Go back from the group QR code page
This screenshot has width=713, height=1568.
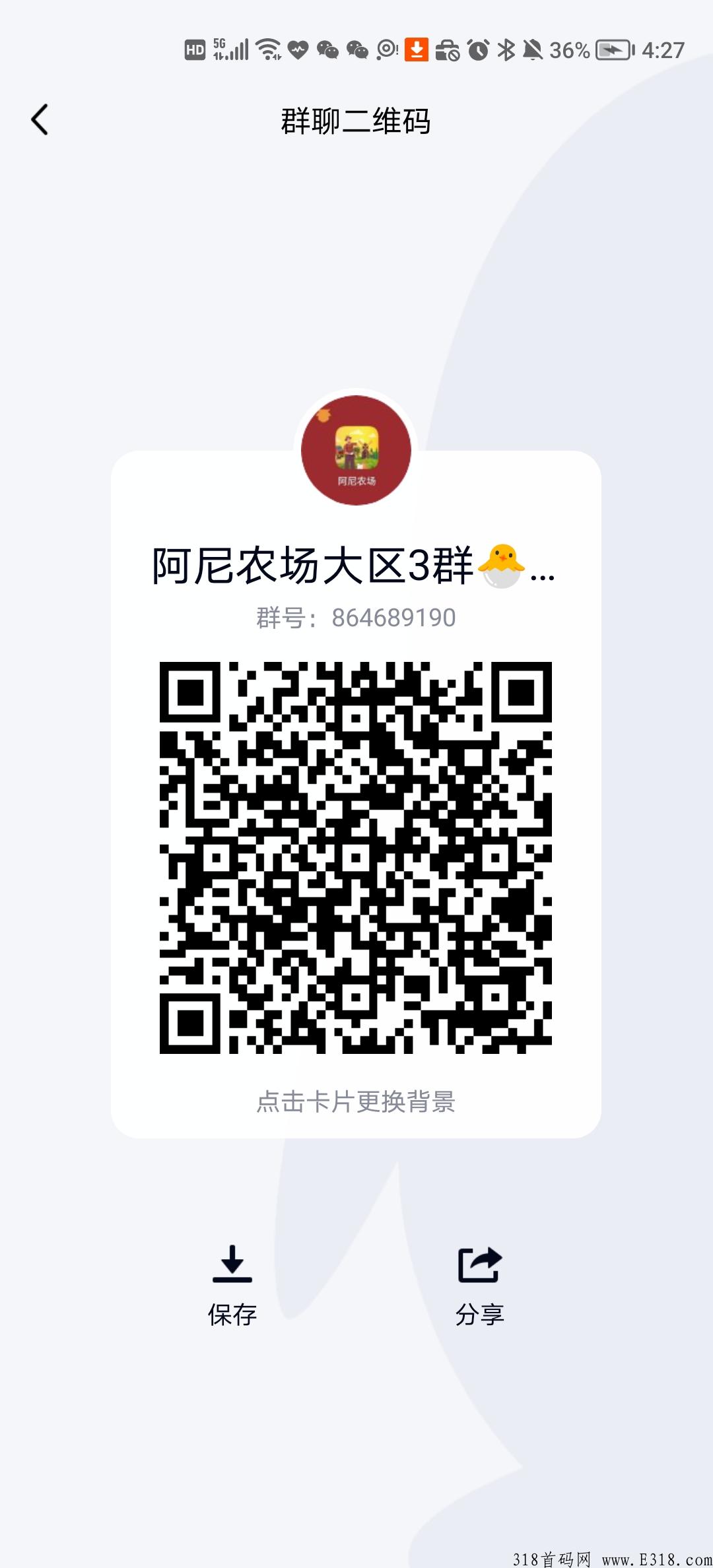(40, 120)
